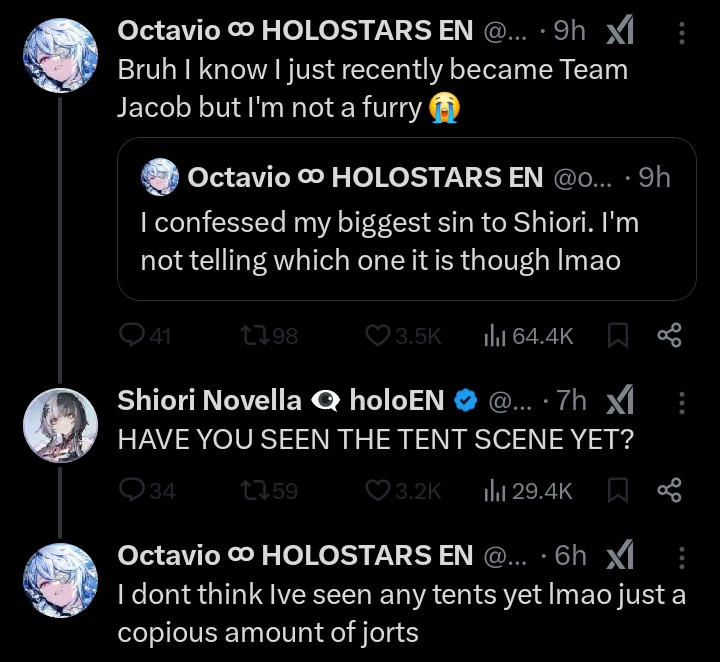
Task: Bookmark Shiori Novella's tweet
Action: click(x=617, y=490)
